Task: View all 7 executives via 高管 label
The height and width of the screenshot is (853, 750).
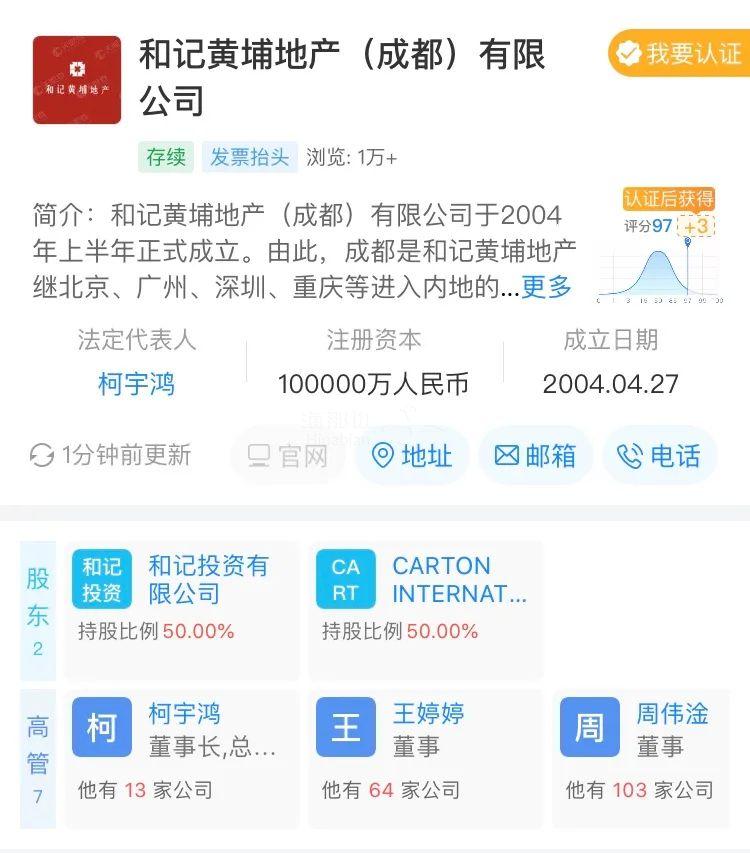Action: pyautogui.click(x=38, y=757)
